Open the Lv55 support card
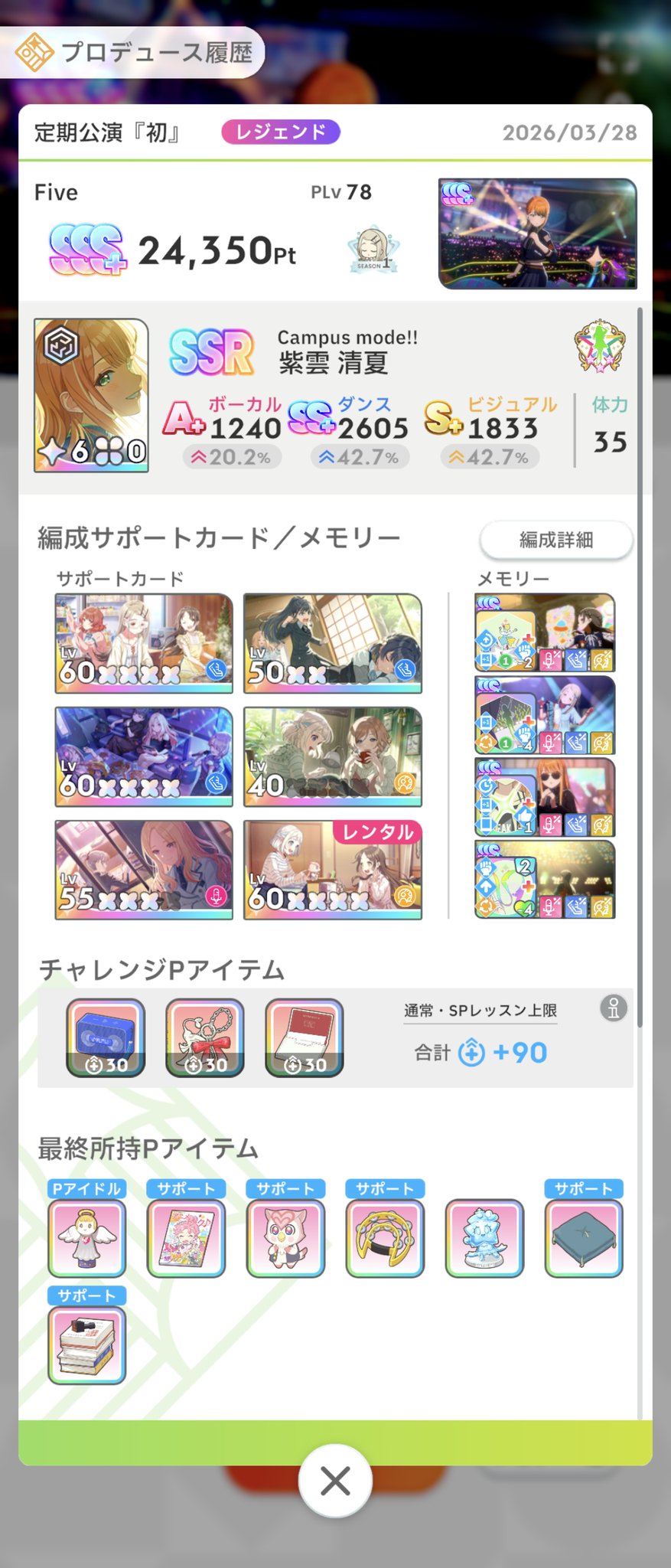 (144, 870)
